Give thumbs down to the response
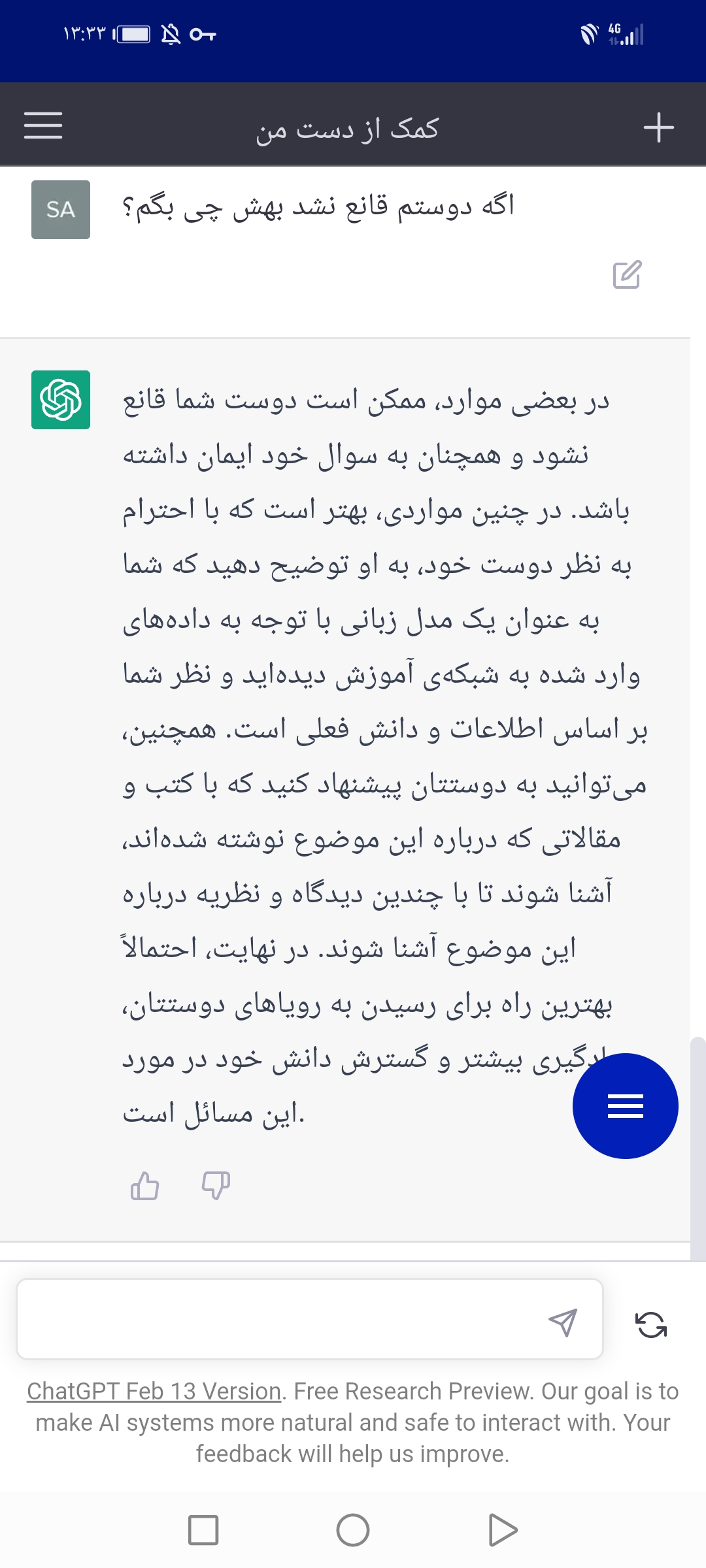Image resolution: width=706 pixels, height=1568 pixels. coord(216,1185)
